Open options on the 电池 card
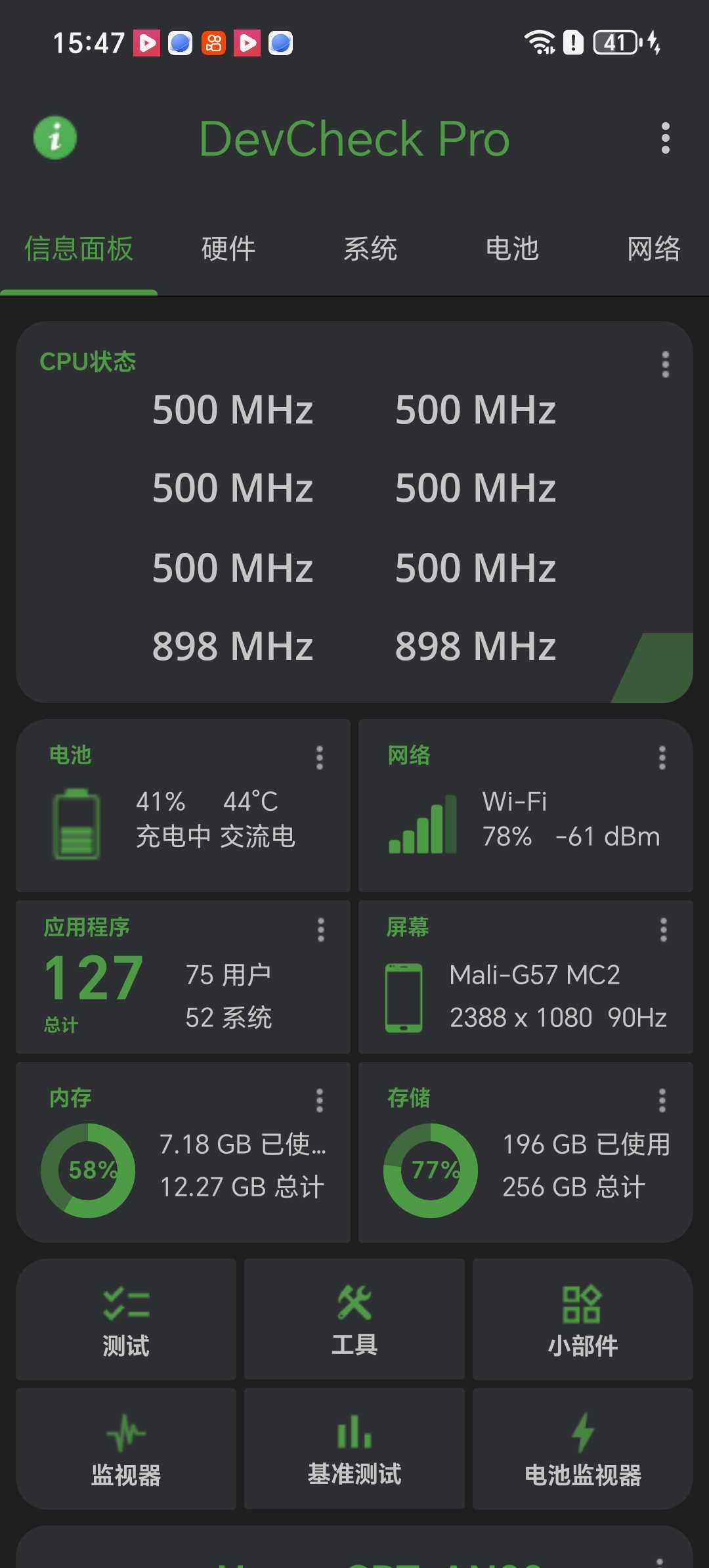709x1568 pixels. tap(320, 758)
